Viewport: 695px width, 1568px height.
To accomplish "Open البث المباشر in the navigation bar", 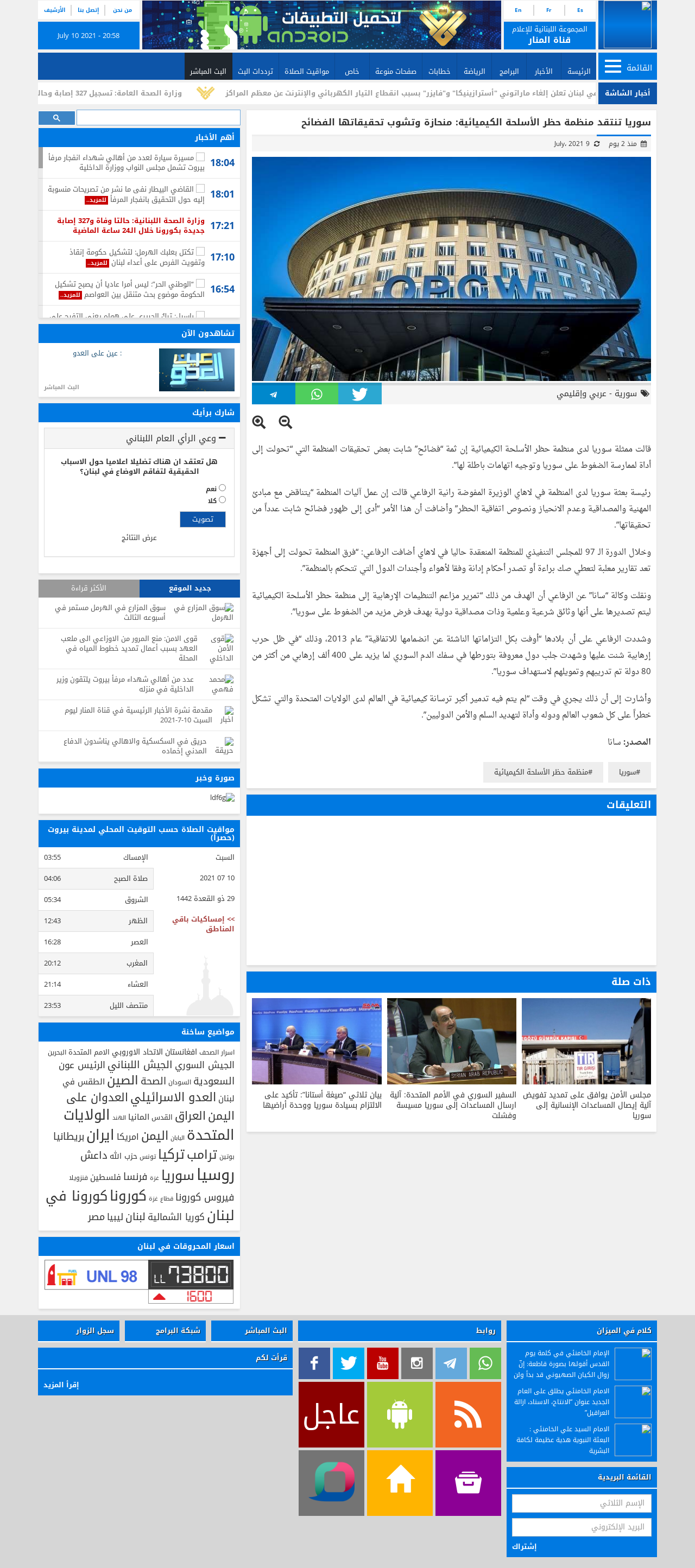I will pos(208,71).
